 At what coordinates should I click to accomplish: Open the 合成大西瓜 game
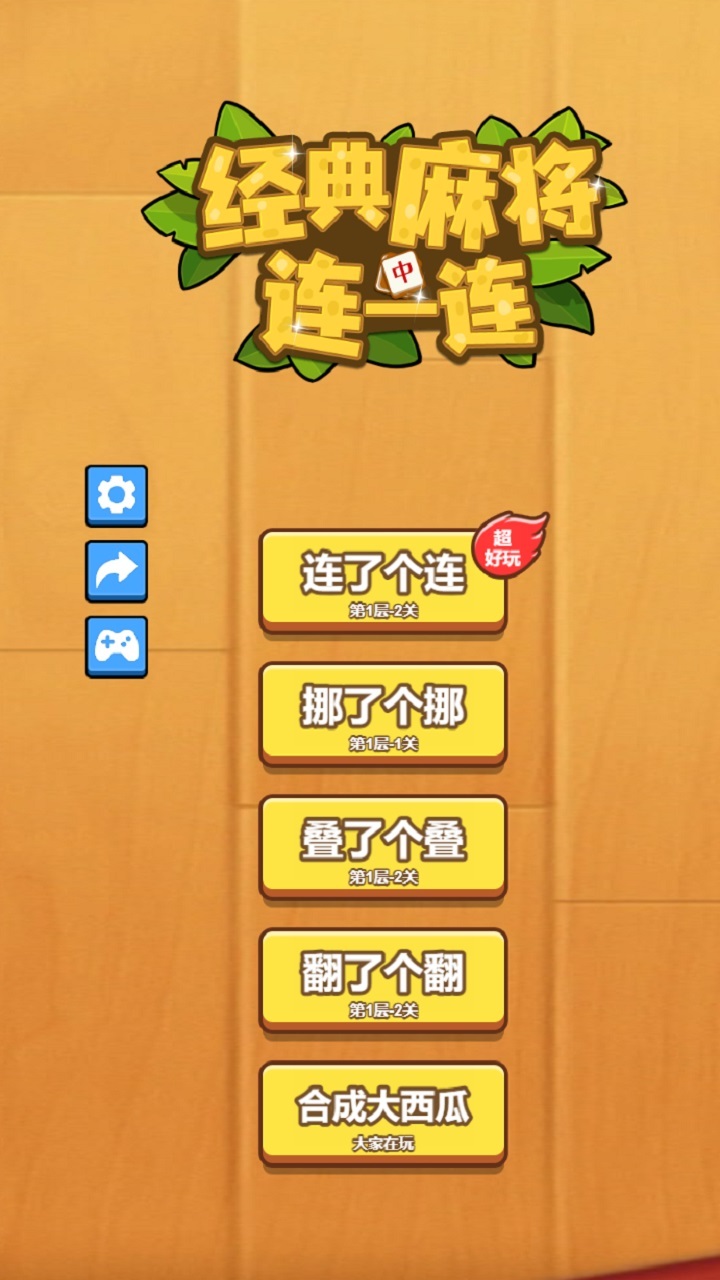click(x=383, y=1113)
